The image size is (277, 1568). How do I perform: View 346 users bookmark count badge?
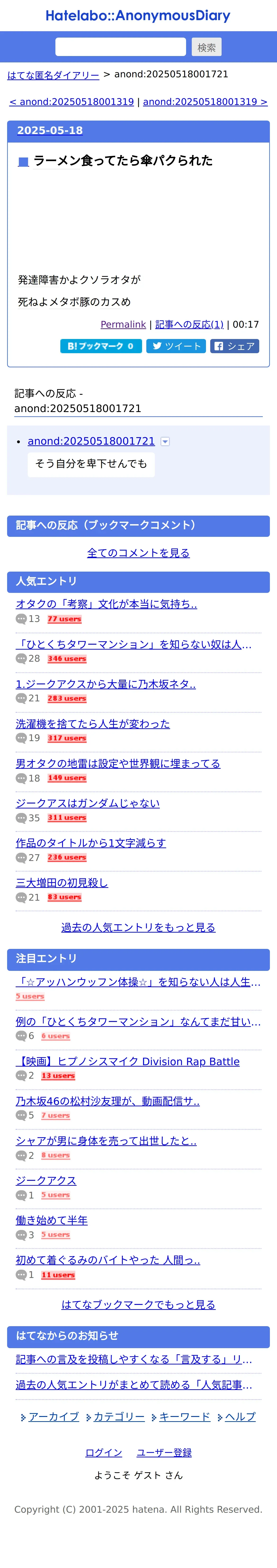point(67,659)
